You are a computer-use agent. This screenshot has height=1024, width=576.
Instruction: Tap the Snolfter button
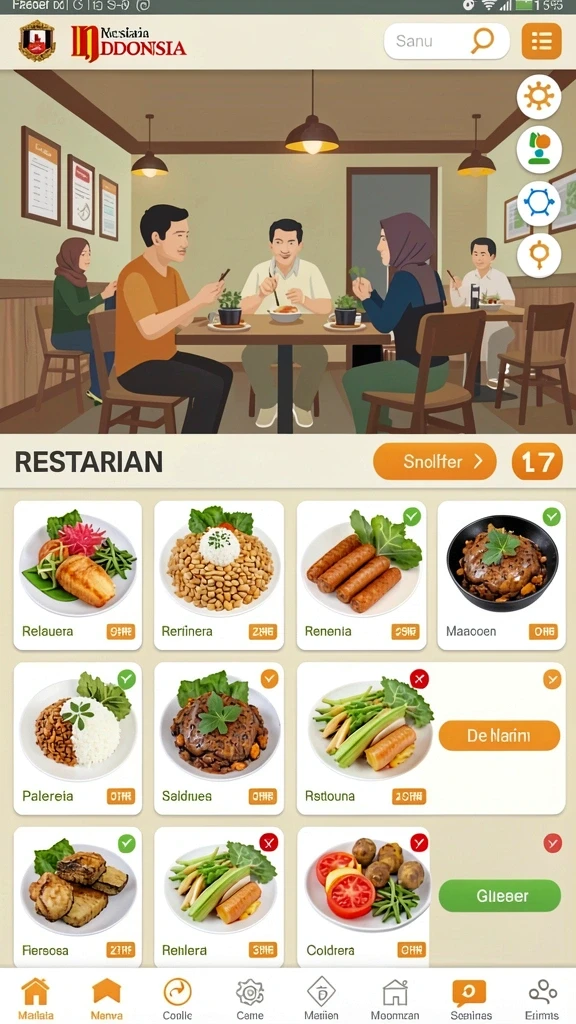click(434, 462)
